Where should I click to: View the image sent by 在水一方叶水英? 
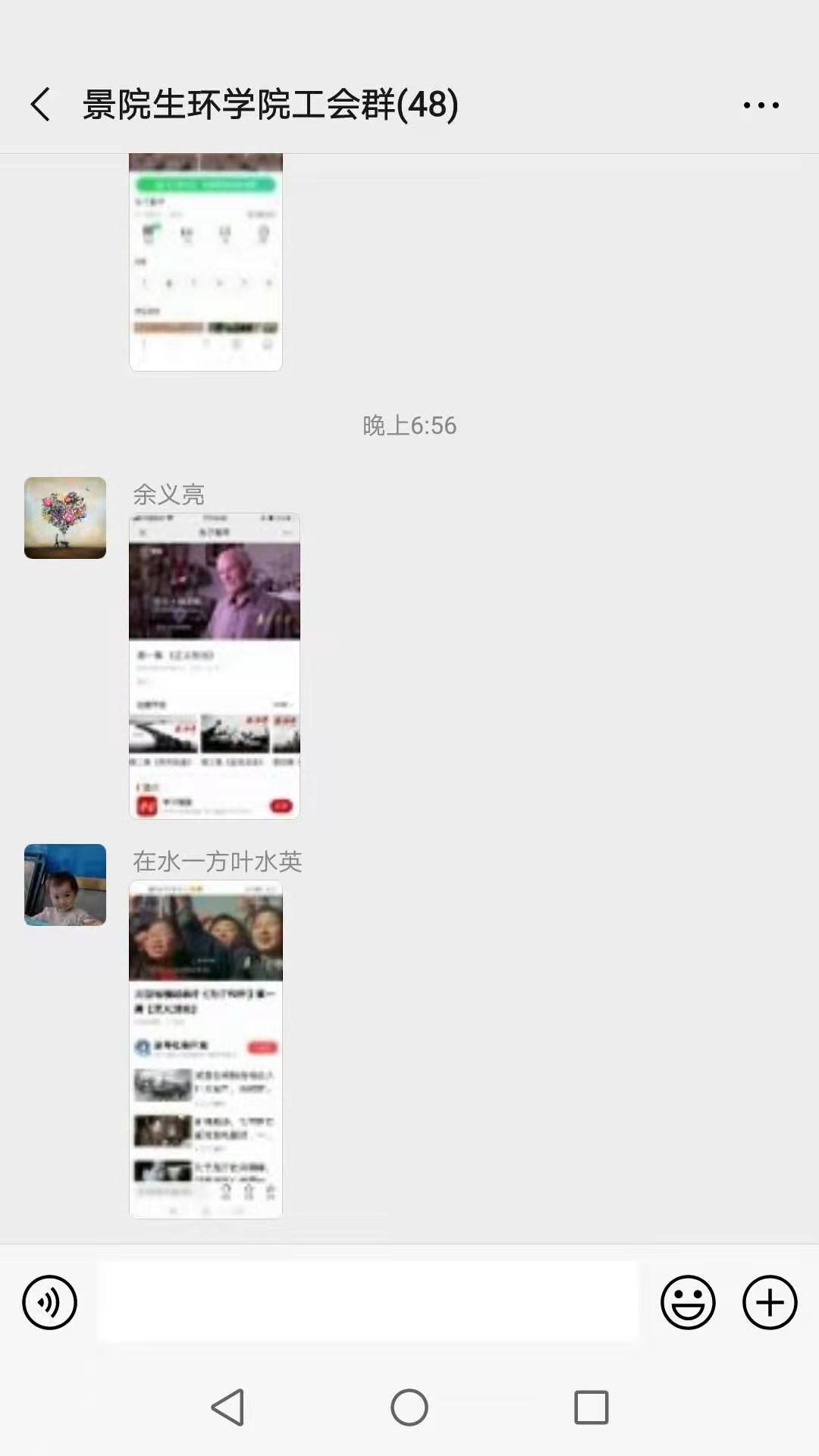(206, 1049)
